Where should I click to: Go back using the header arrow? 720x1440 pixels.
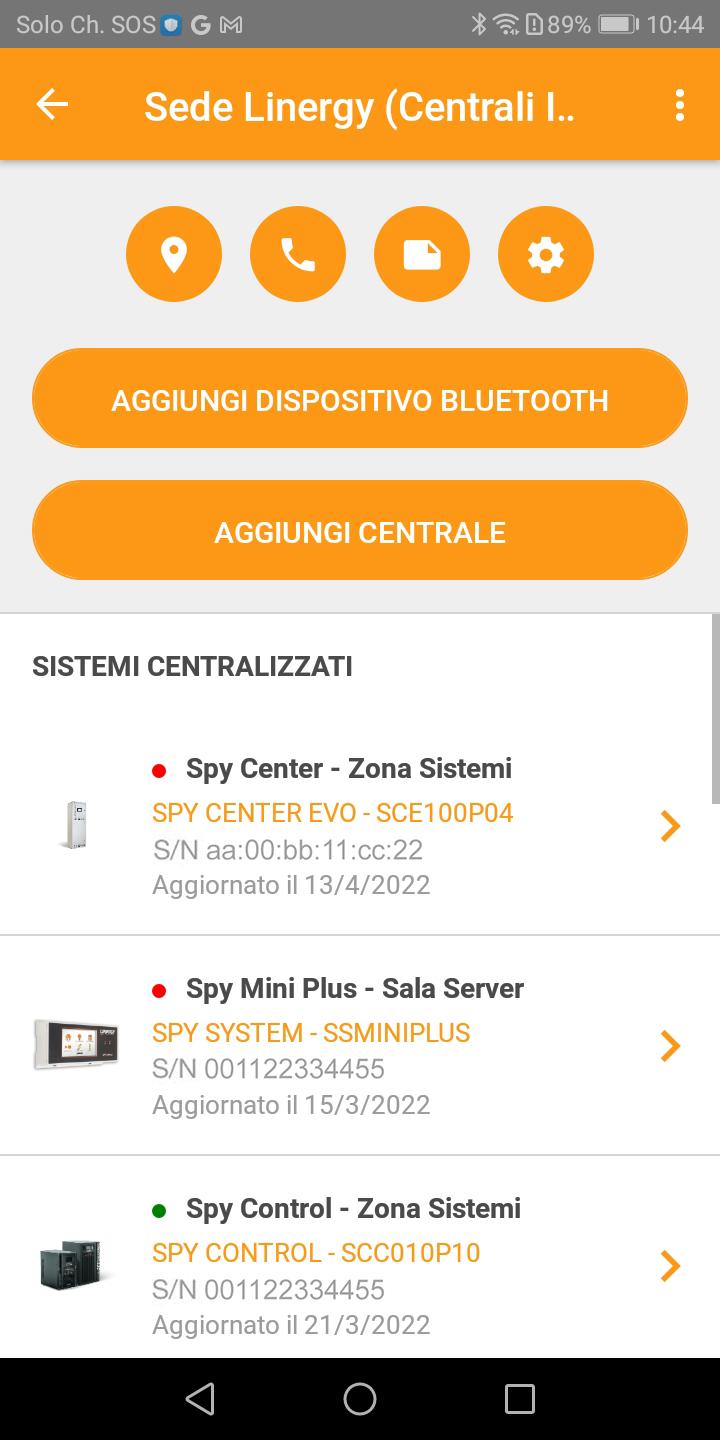point(52,104)
